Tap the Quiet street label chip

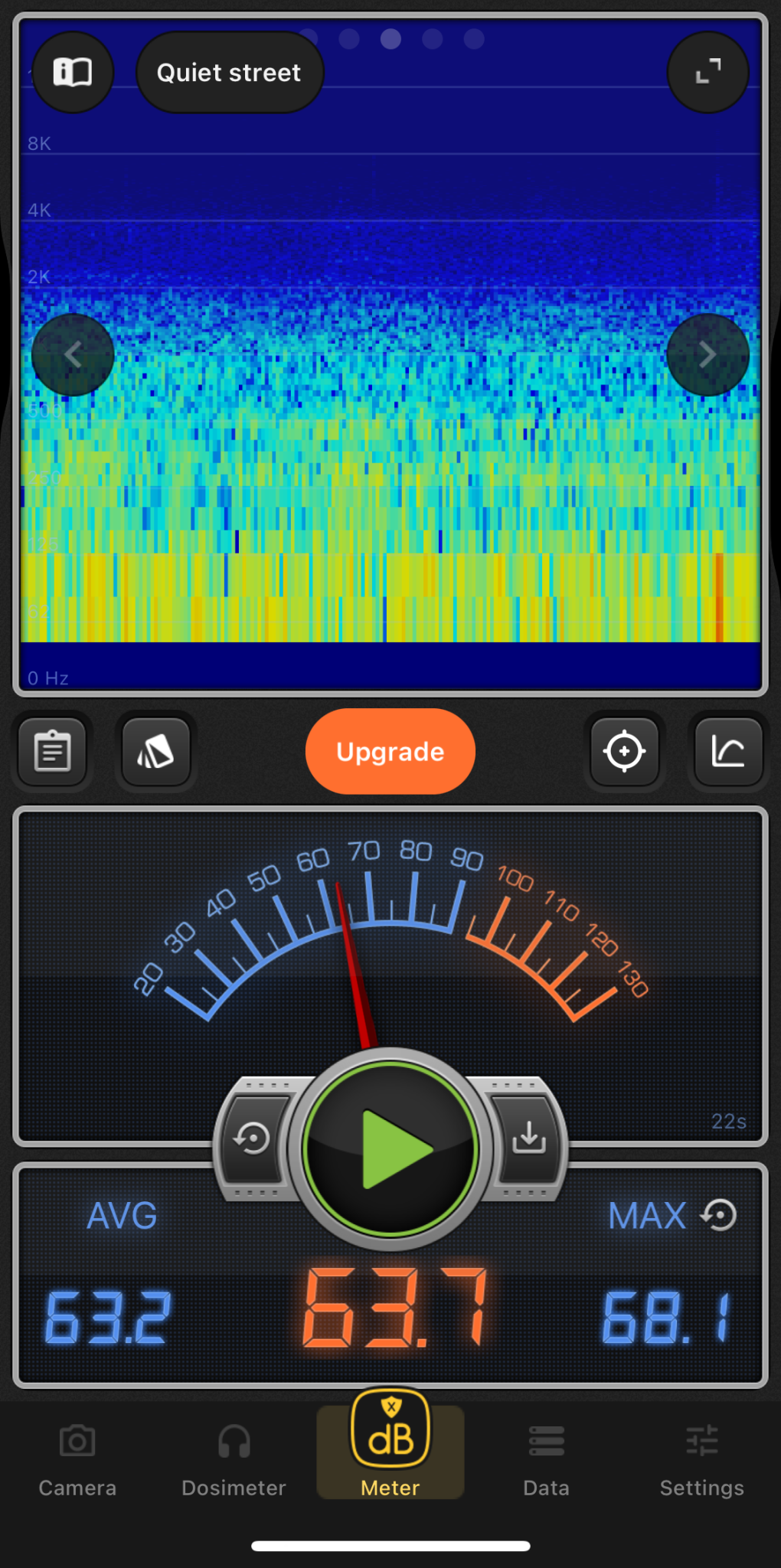point(229,73)
